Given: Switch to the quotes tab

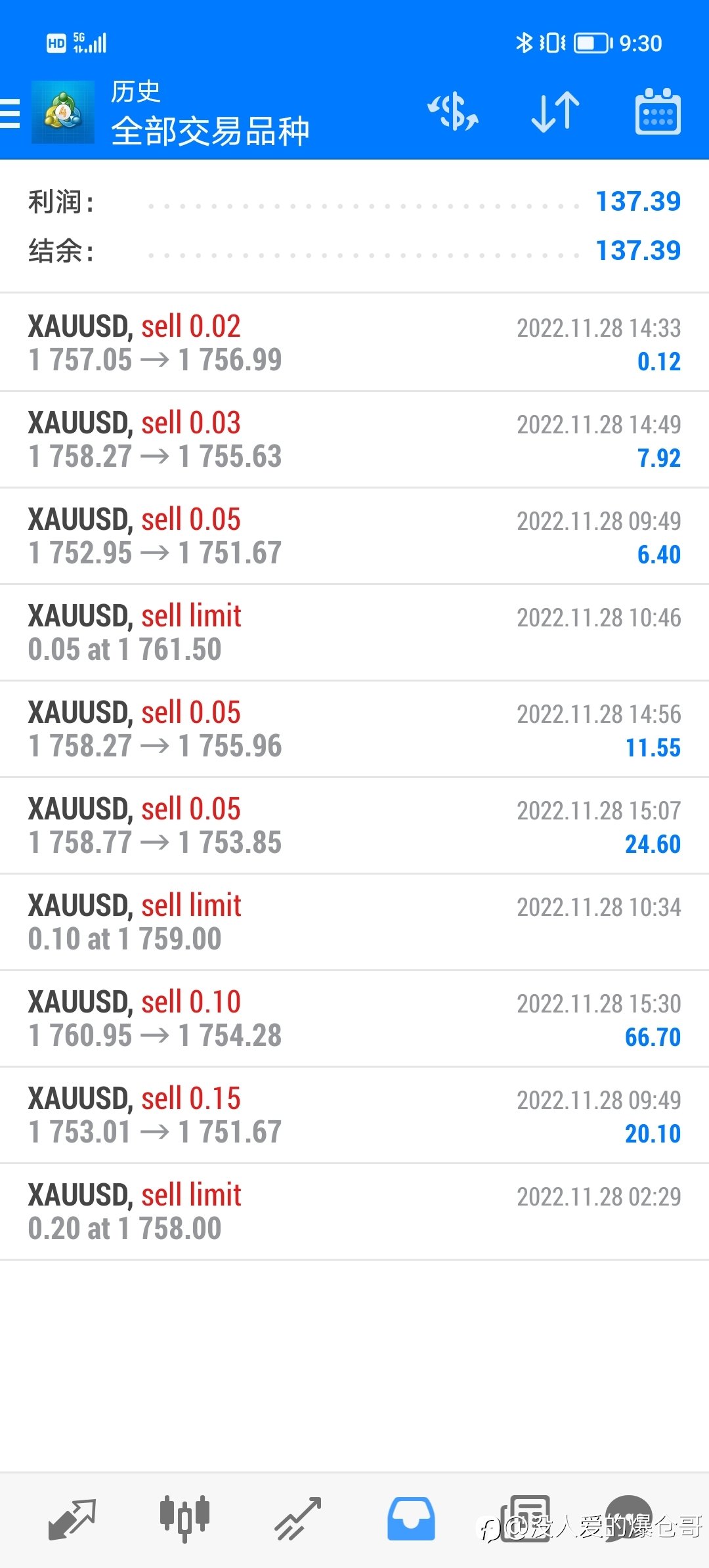Looking at the screenshot, I should tap(72, 1519).
